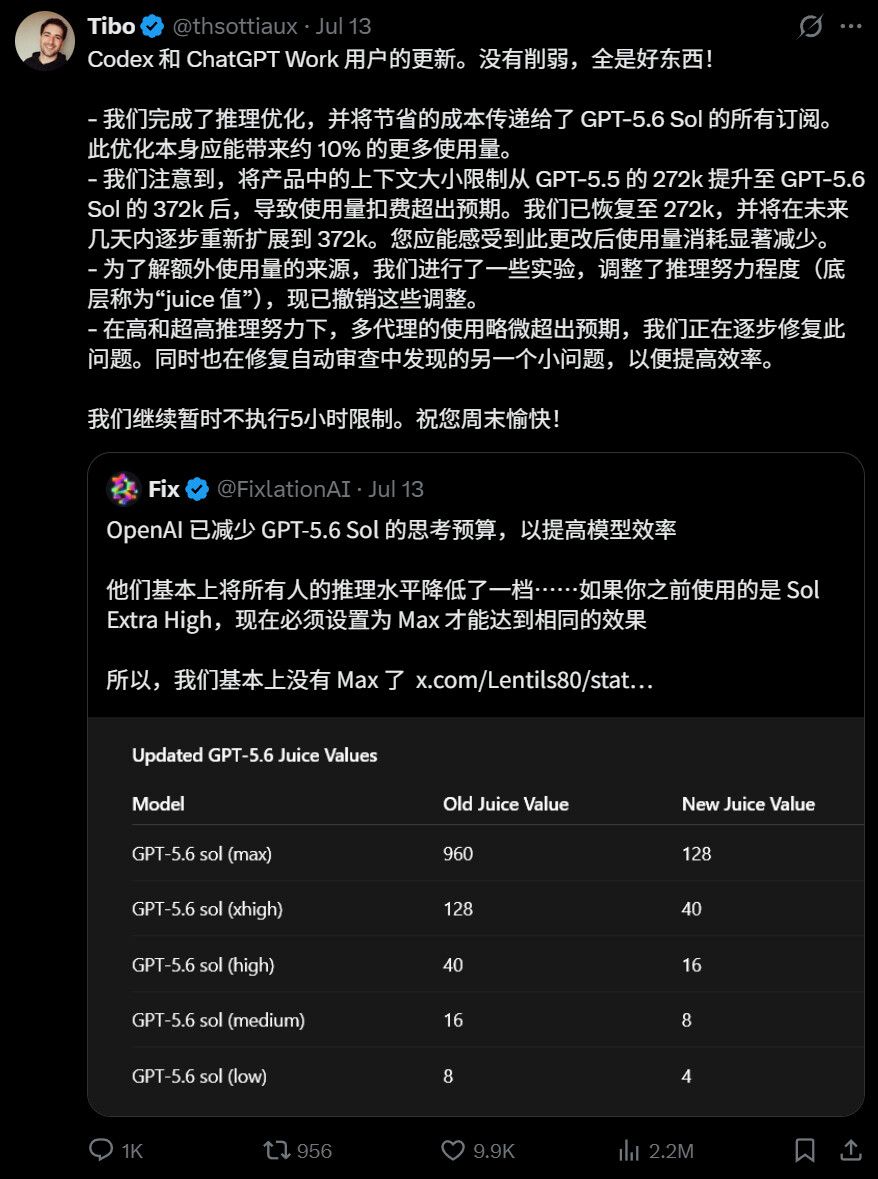The image size is (878, 1179).
Task: Open the Grok icon on Tibo's post
Action: [810, 27]
